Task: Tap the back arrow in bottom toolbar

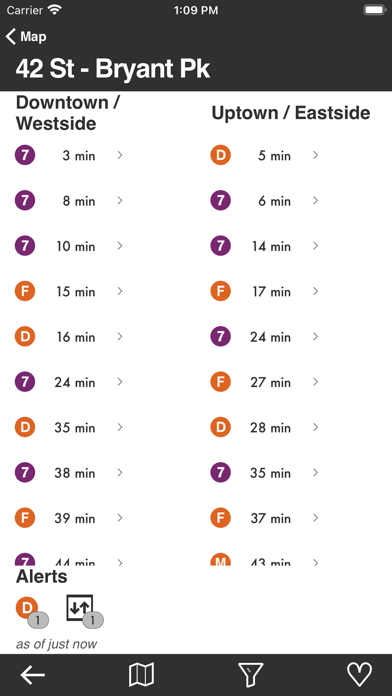Action: pos(32,675)
